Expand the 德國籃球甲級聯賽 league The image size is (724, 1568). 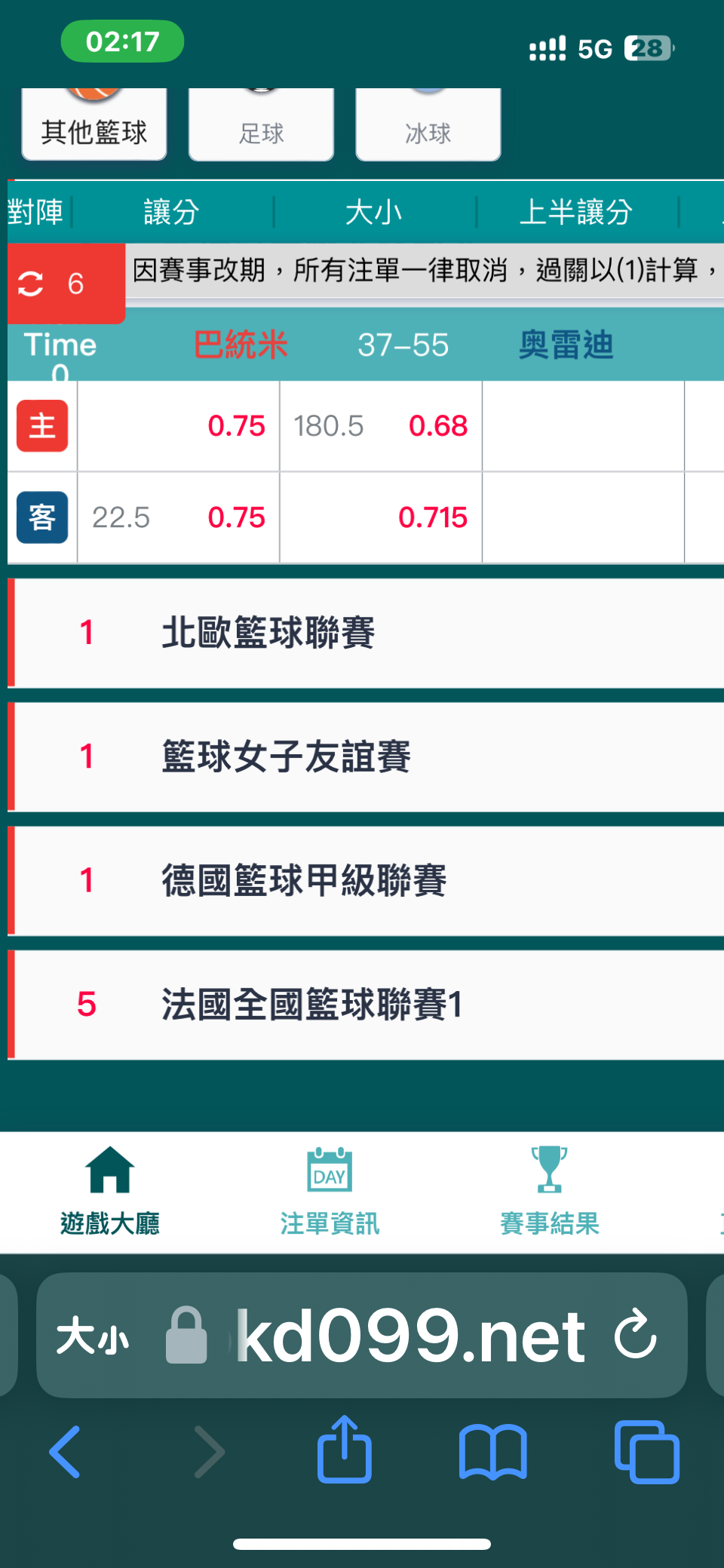pos(366,880)
